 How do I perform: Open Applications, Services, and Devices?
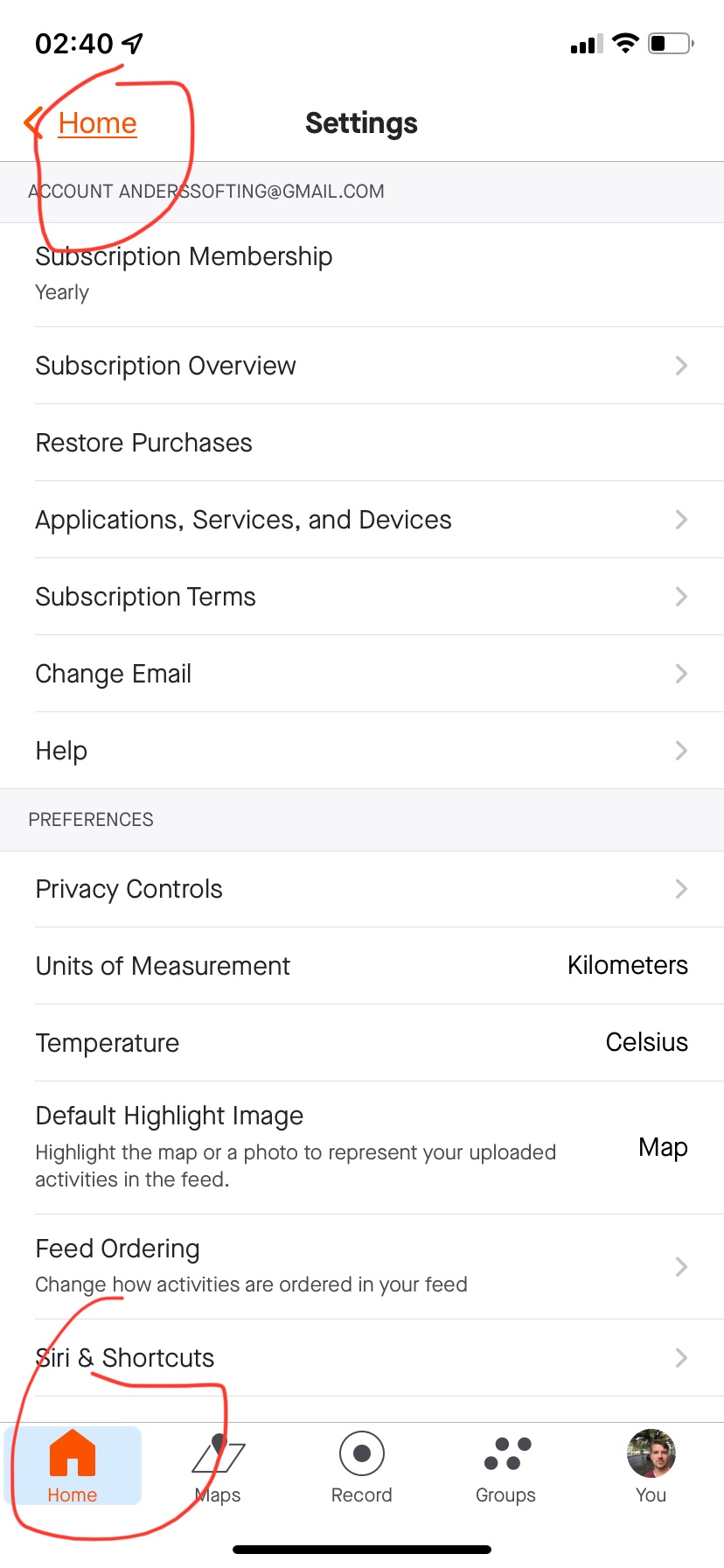361,520
